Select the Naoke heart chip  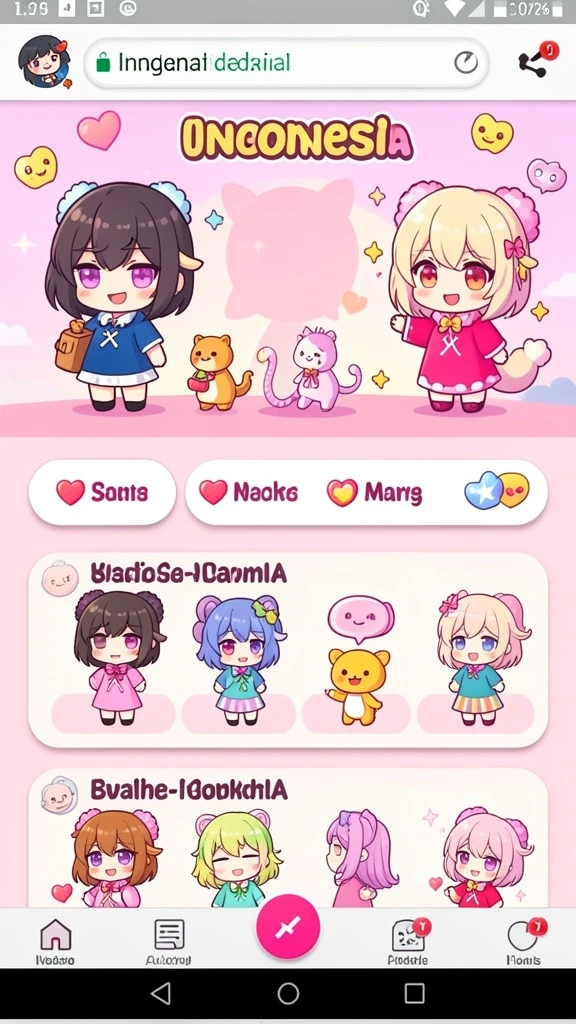[248, 492]
